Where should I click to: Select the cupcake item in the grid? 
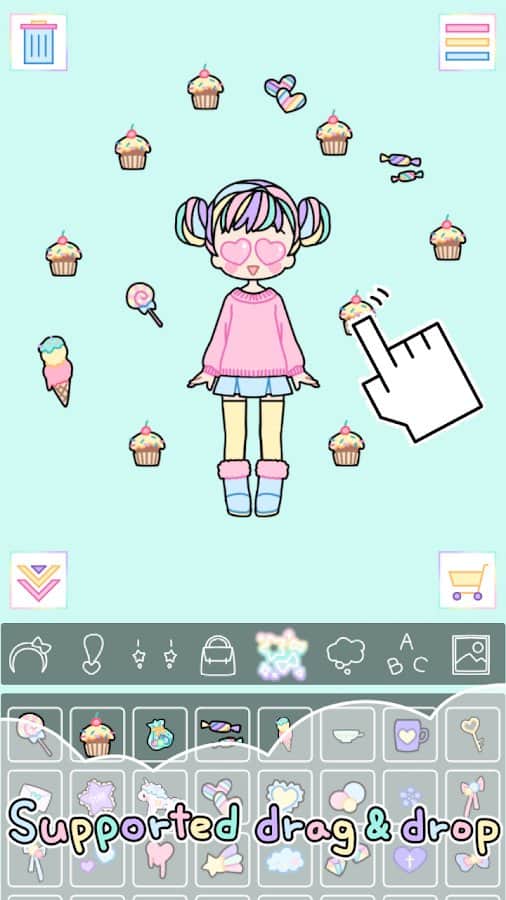coord(97,734)
